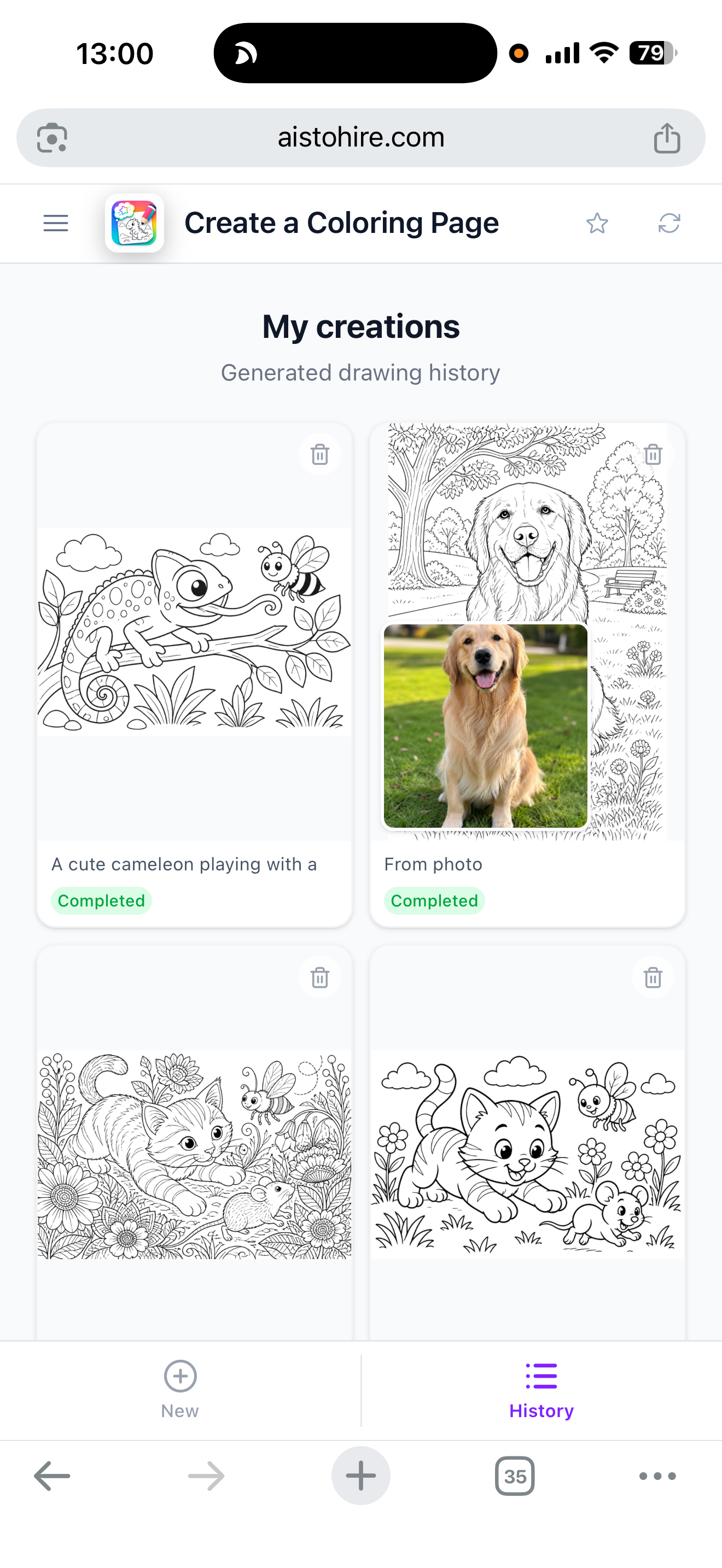Image resolution: width=722 pixels, height=1568 pixels.
Task: Refresh the creations list
Action: click(x=669, y=224)
